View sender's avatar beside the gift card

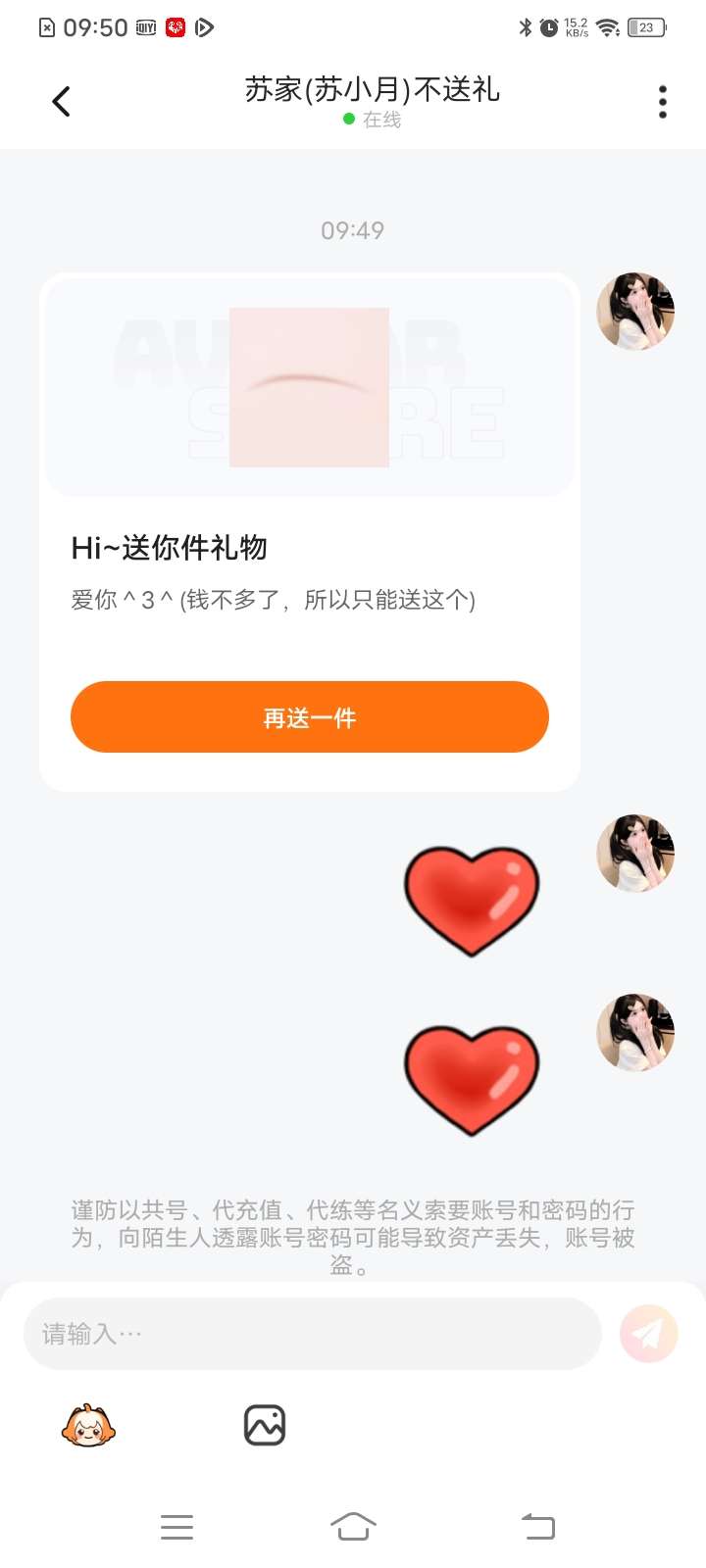coord(635,312)
